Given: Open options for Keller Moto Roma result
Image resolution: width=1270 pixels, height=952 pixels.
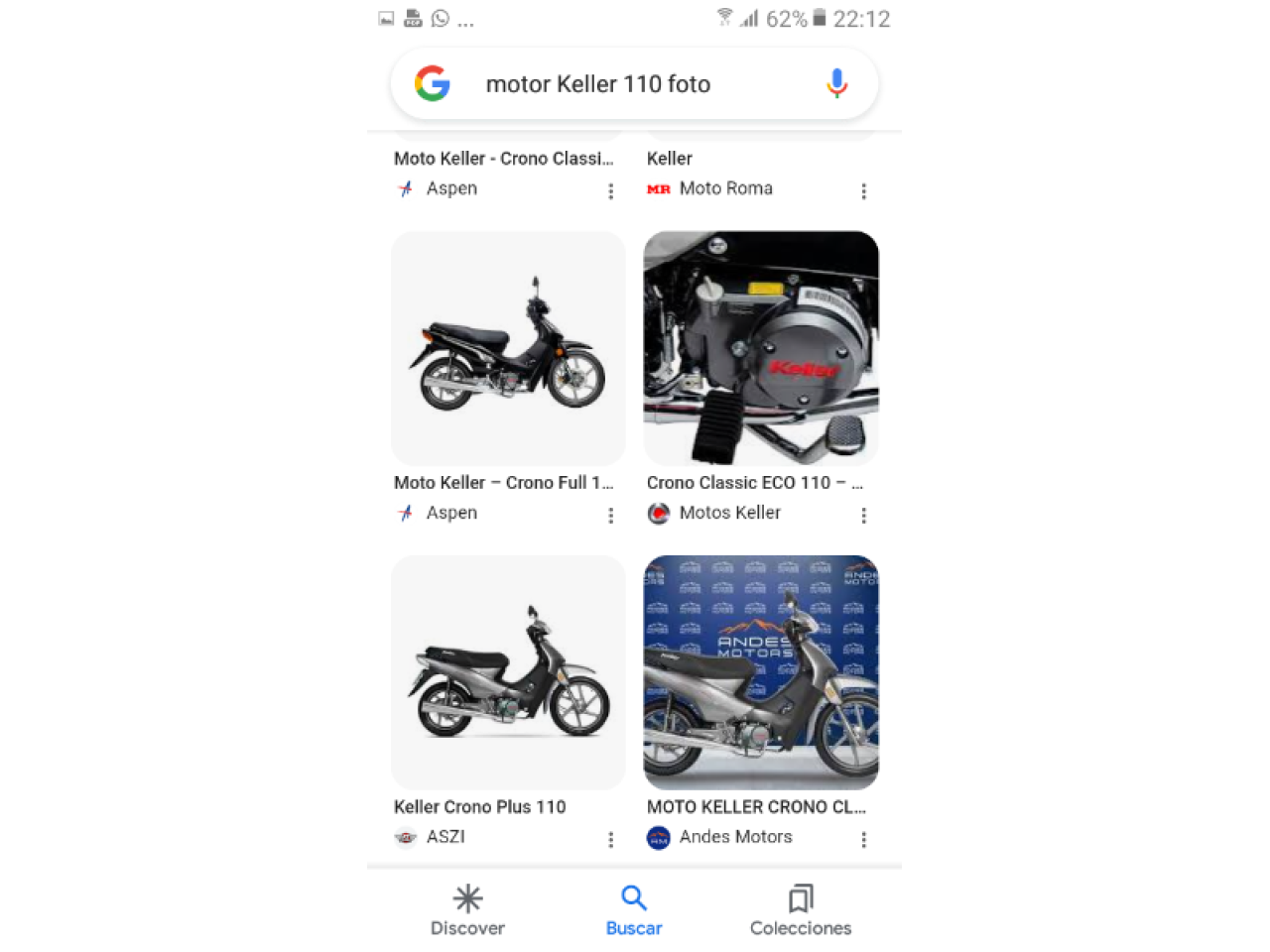Looking at the screenshot, I should point(863,191).
